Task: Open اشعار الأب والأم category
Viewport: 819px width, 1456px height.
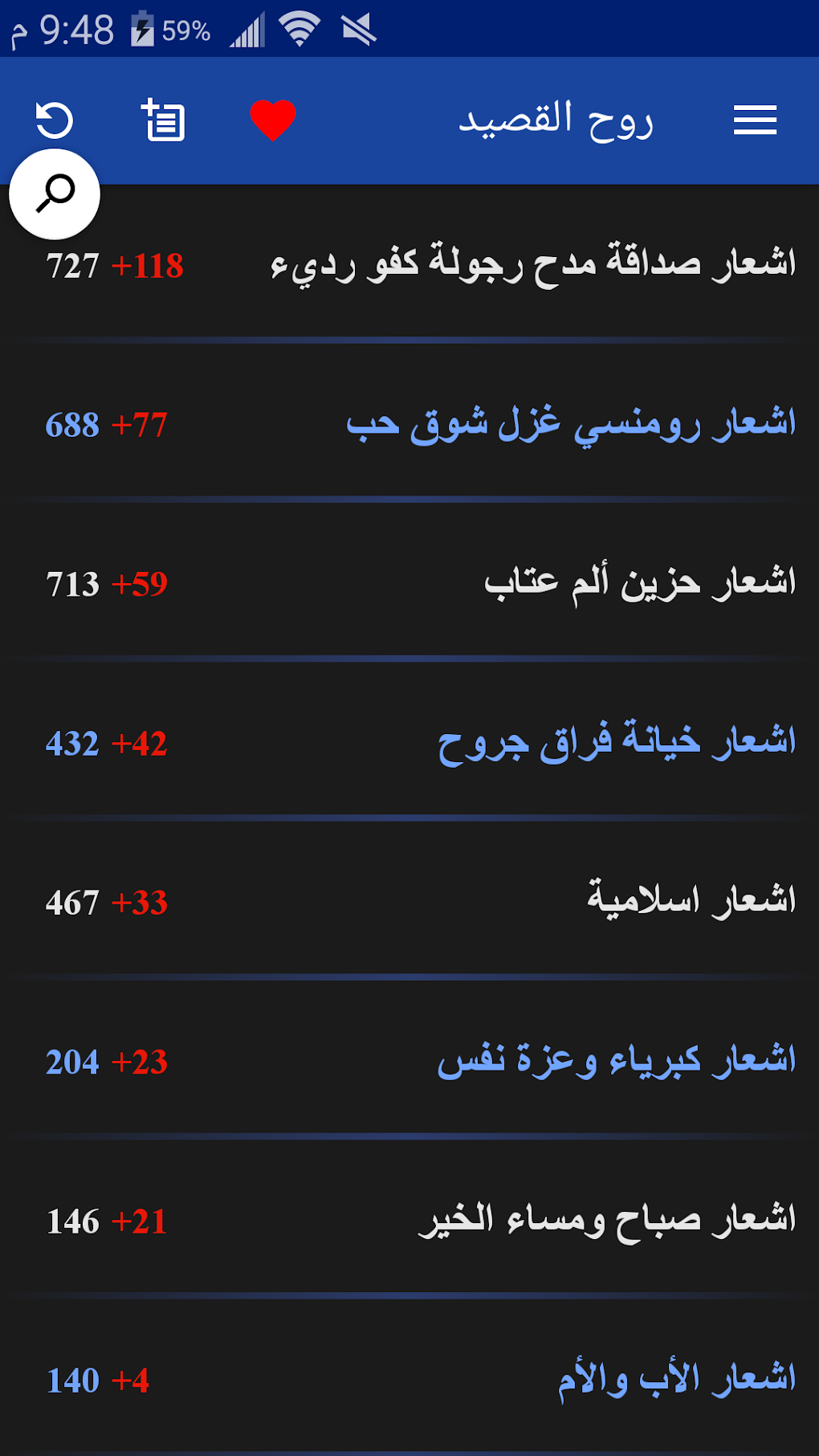Action: [x=676, y=1379]
